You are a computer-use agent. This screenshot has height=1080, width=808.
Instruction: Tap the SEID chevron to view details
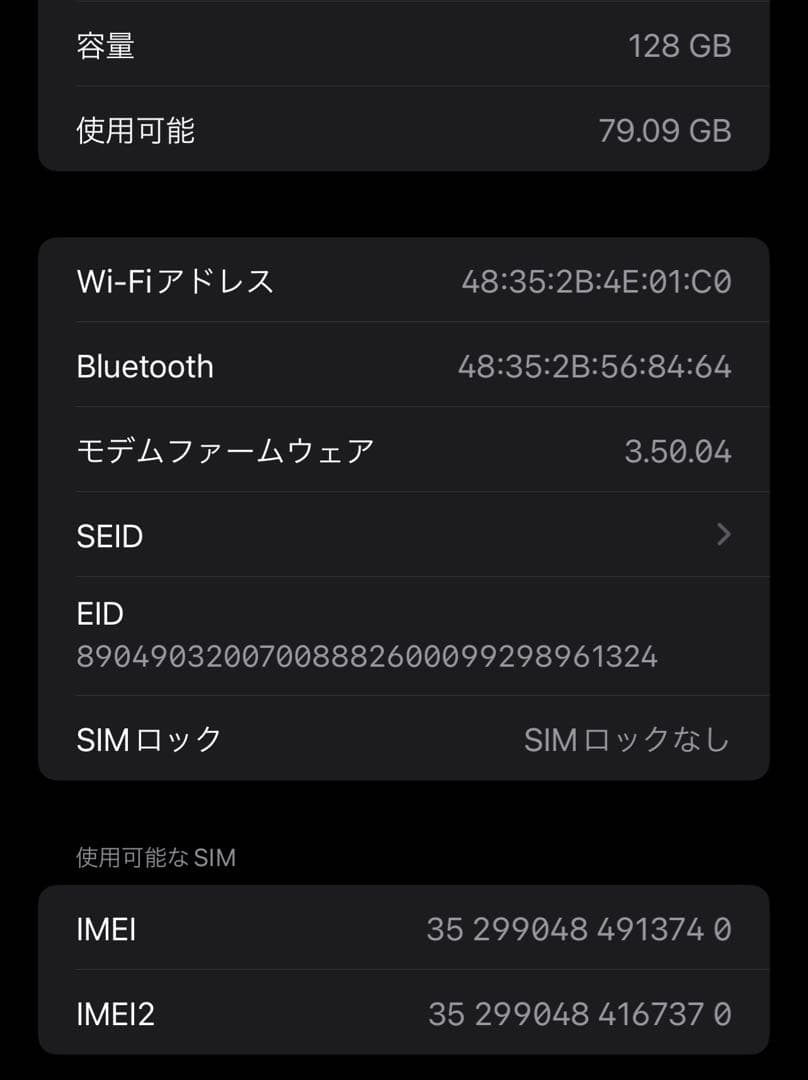coord(723,536)
